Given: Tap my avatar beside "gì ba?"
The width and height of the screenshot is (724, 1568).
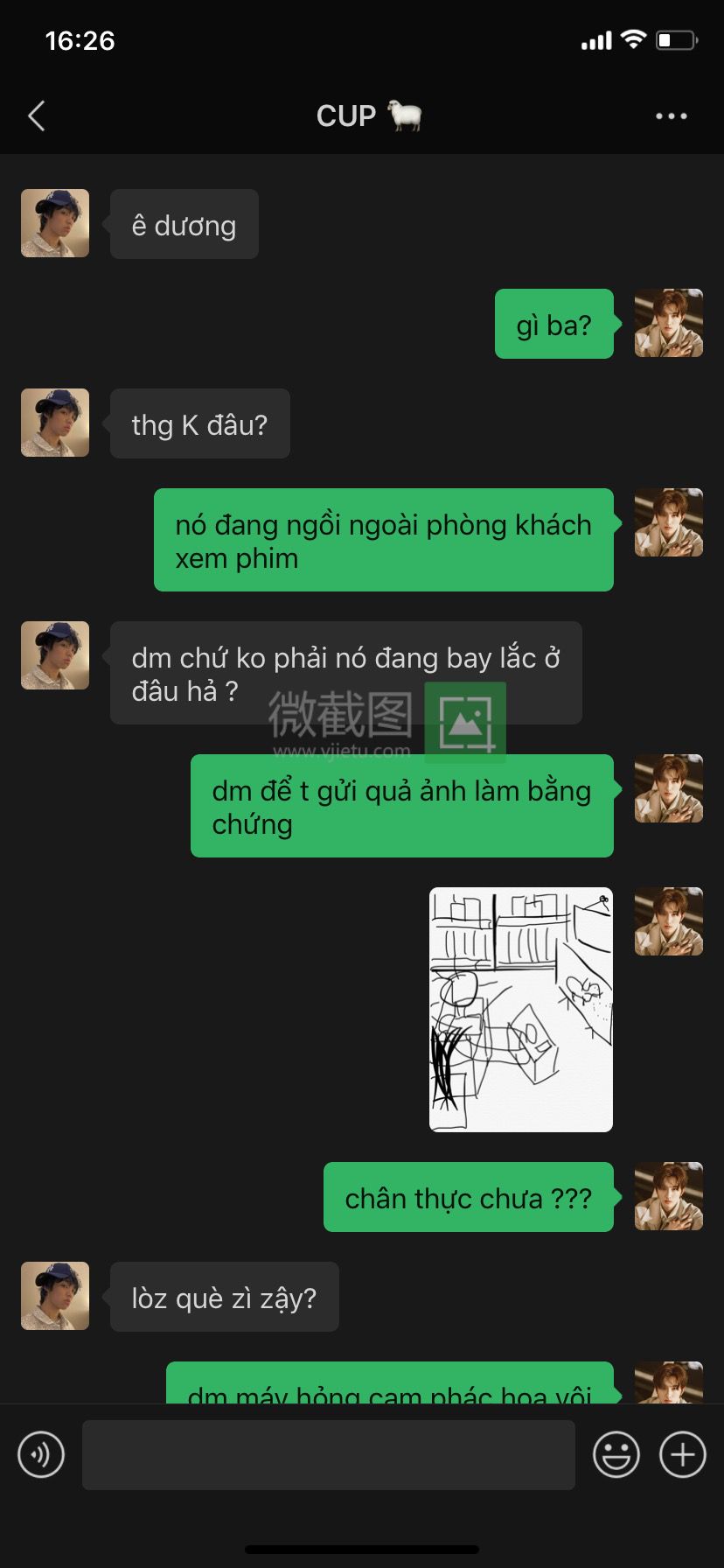Looking at the screenshot, I should [669, 323].
